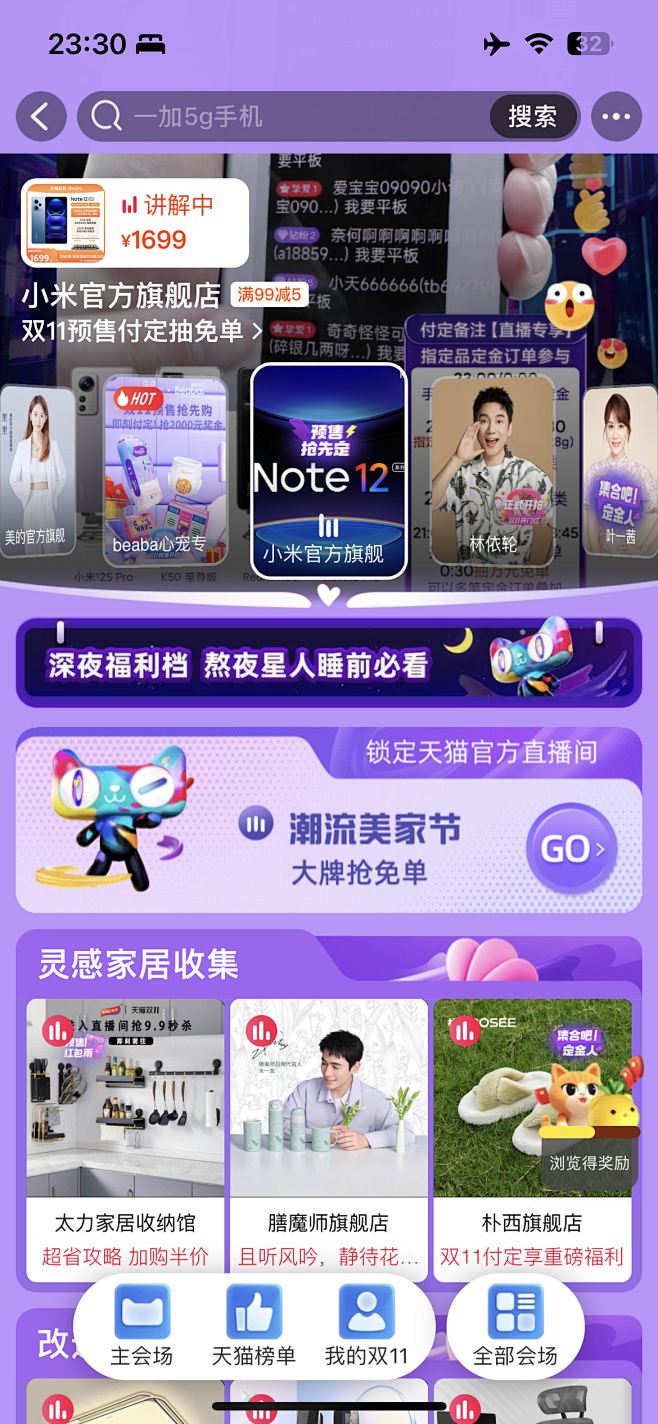Screen dimensions: 658x1424
Task: Open 全部会场 button
Action: 515,1327
